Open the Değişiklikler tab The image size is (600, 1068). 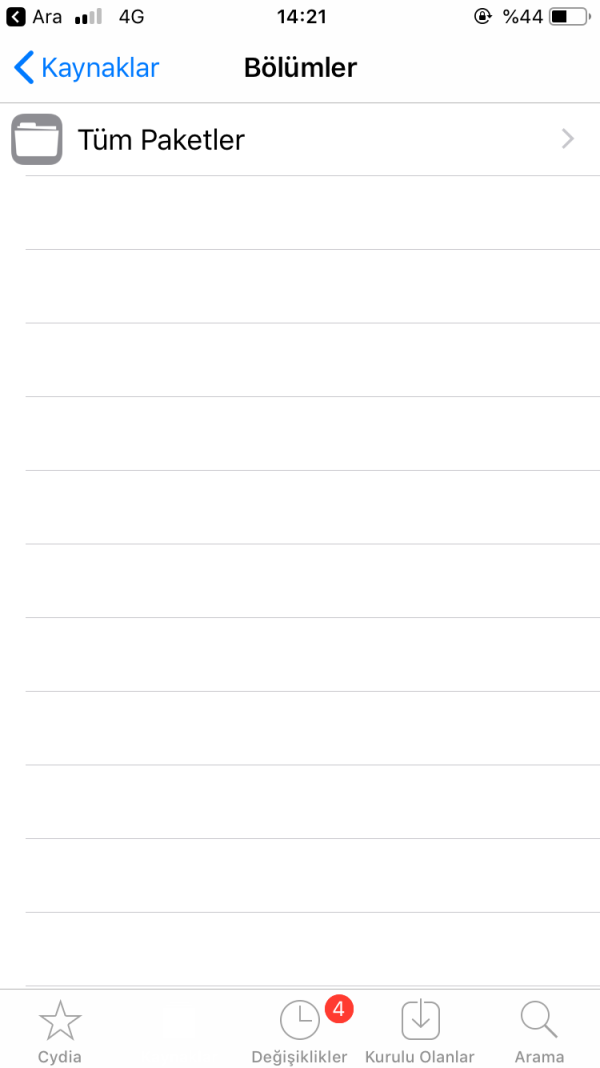pos(300,1032)
